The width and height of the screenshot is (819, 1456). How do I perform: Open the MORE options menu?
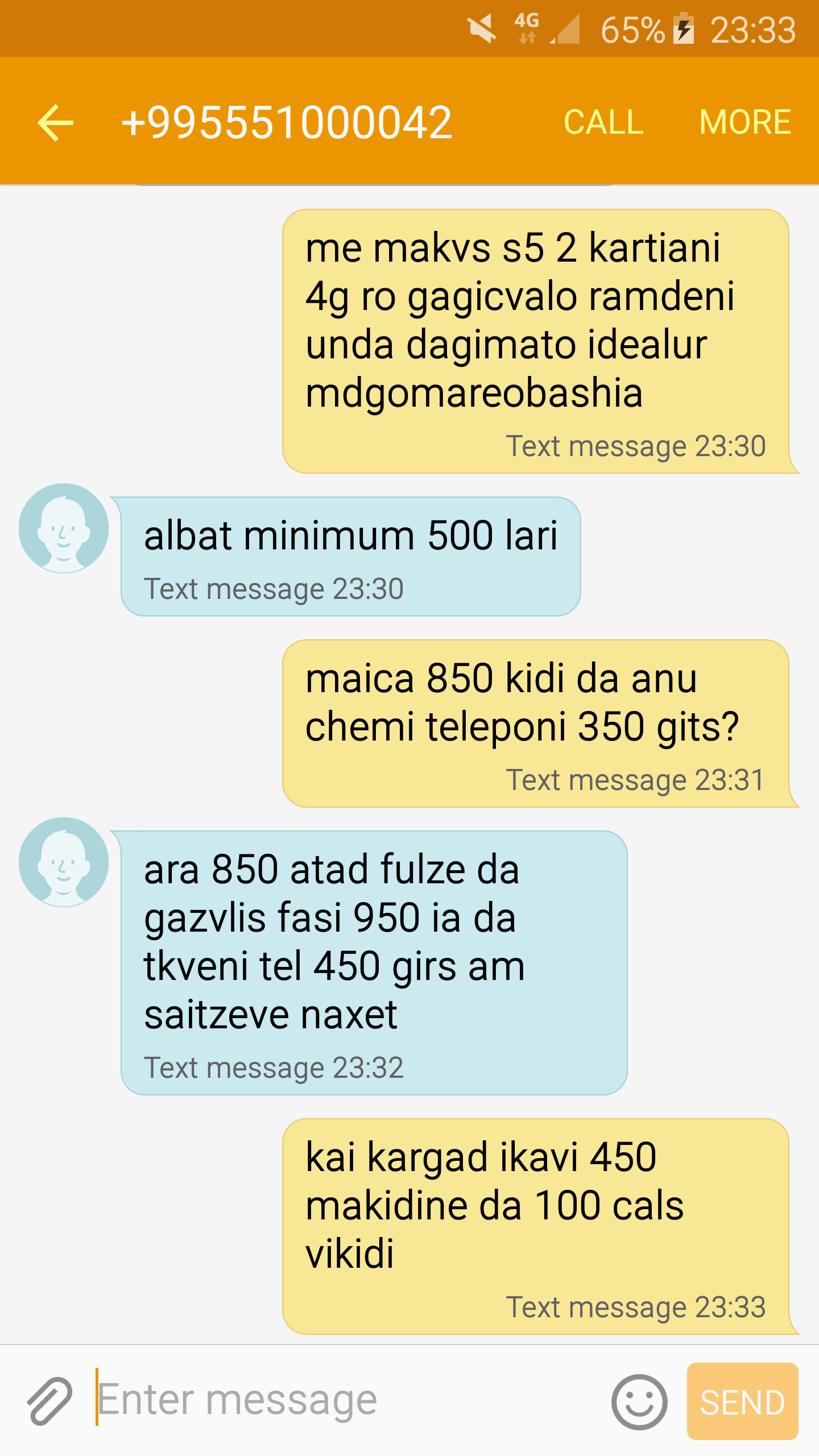[x=744, y=122]
